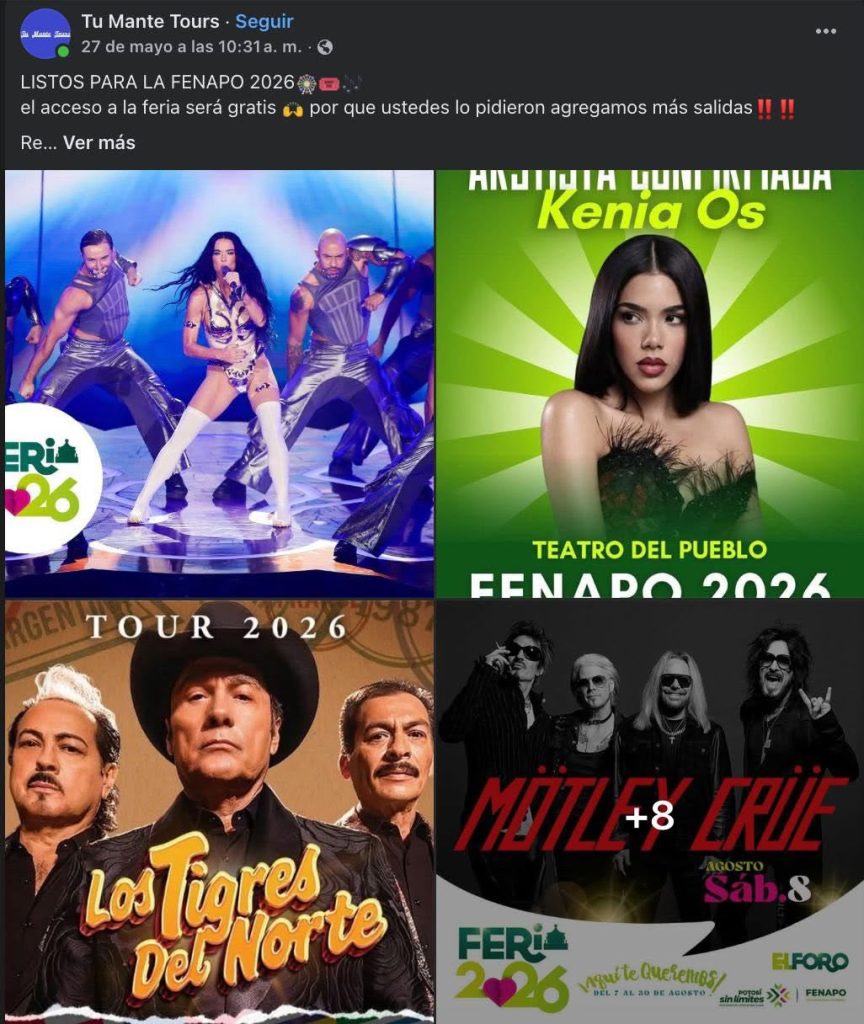Open the Kenia Os Teatro del Pueblo photo

650,383
